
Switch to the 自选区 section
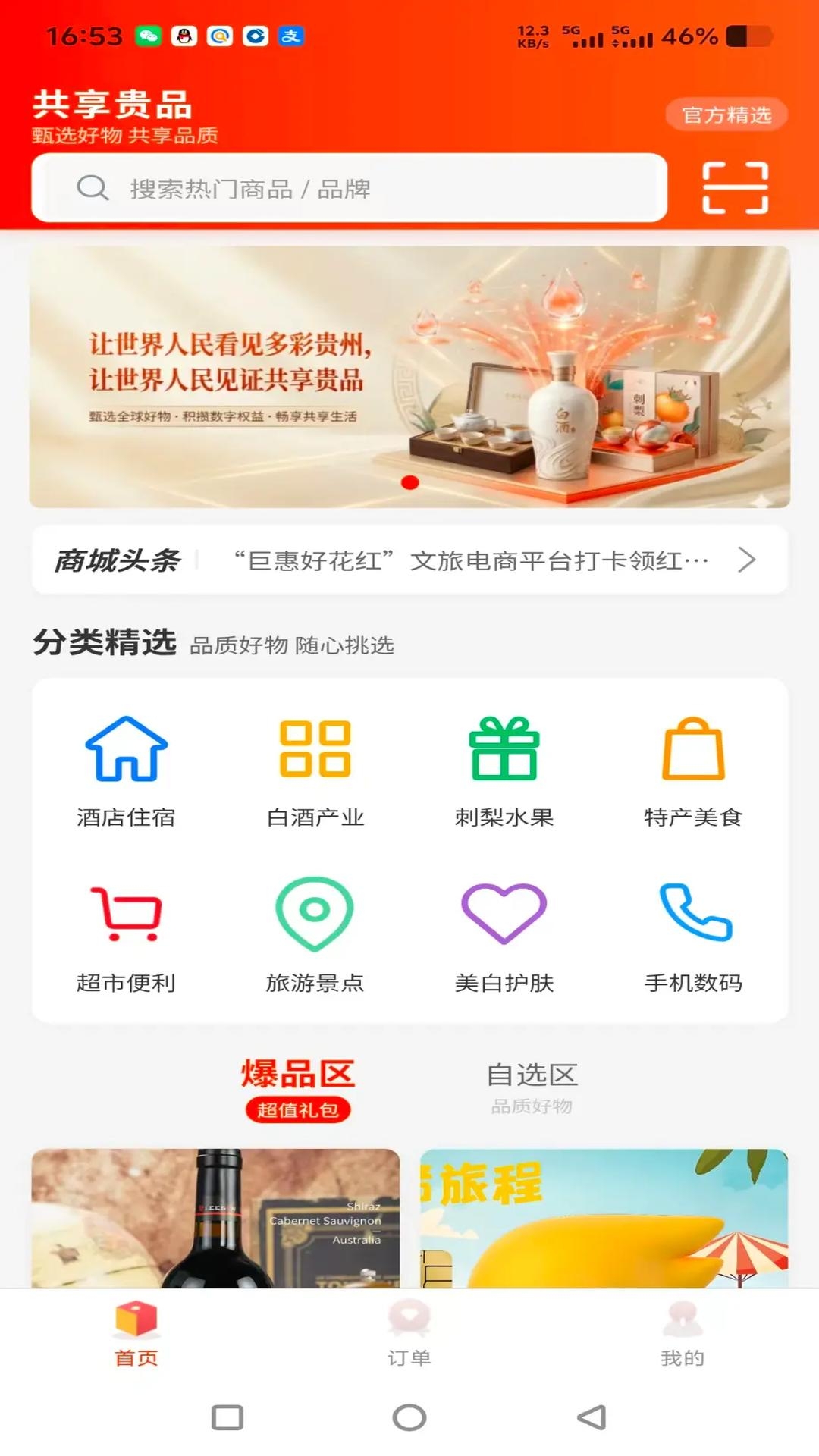[533, 1075]
